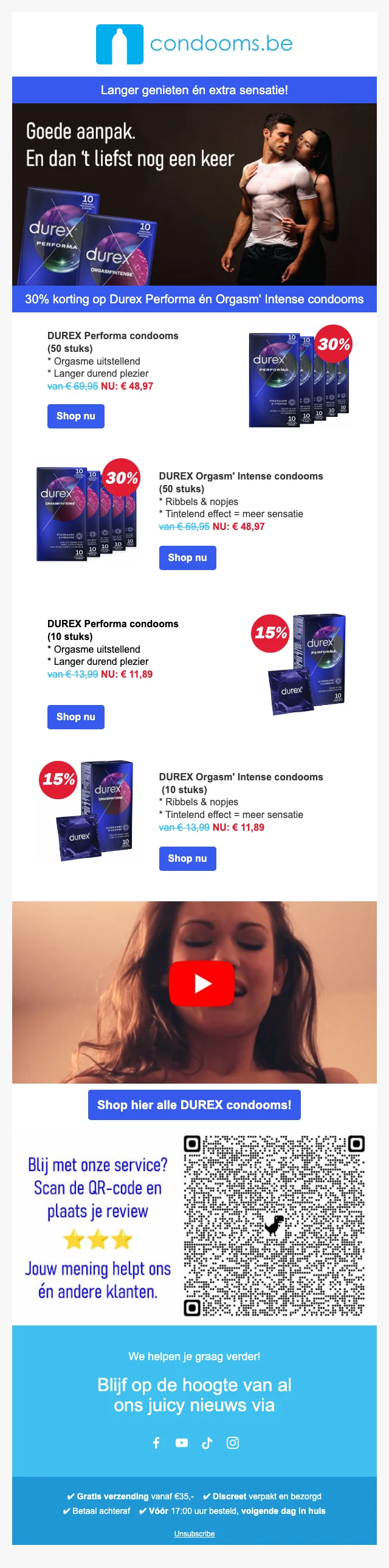Open the Instagram profile icon
Image resolution: width=389 pixels, height=1568 pixels.
click(233, 1443)
